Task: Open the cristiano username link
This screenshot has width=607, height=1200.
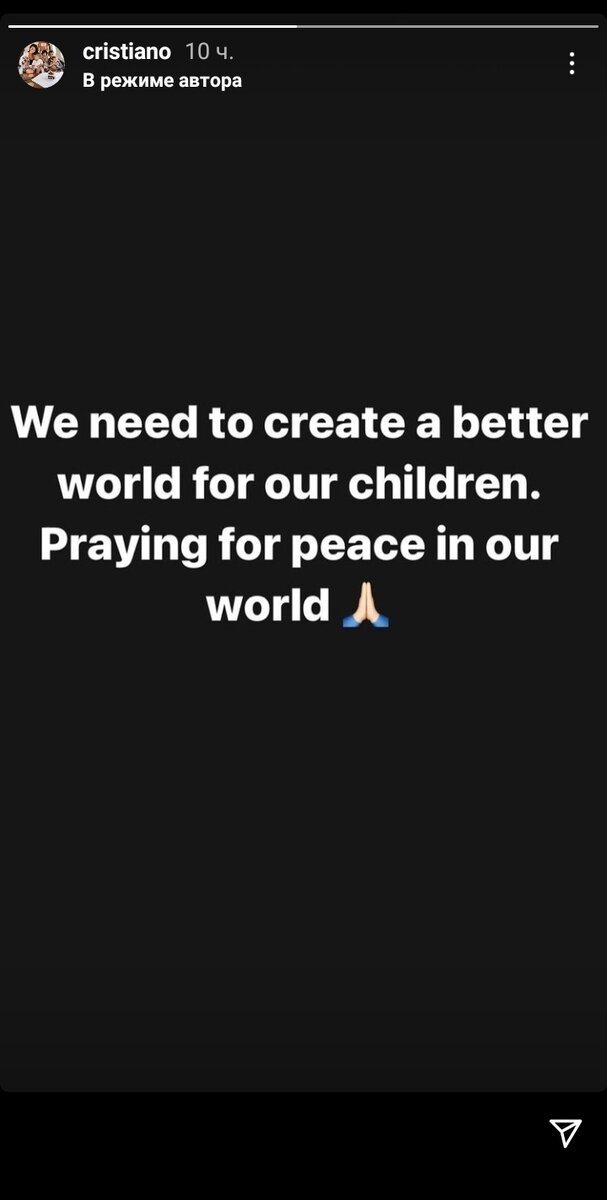Action: (127, 51)
